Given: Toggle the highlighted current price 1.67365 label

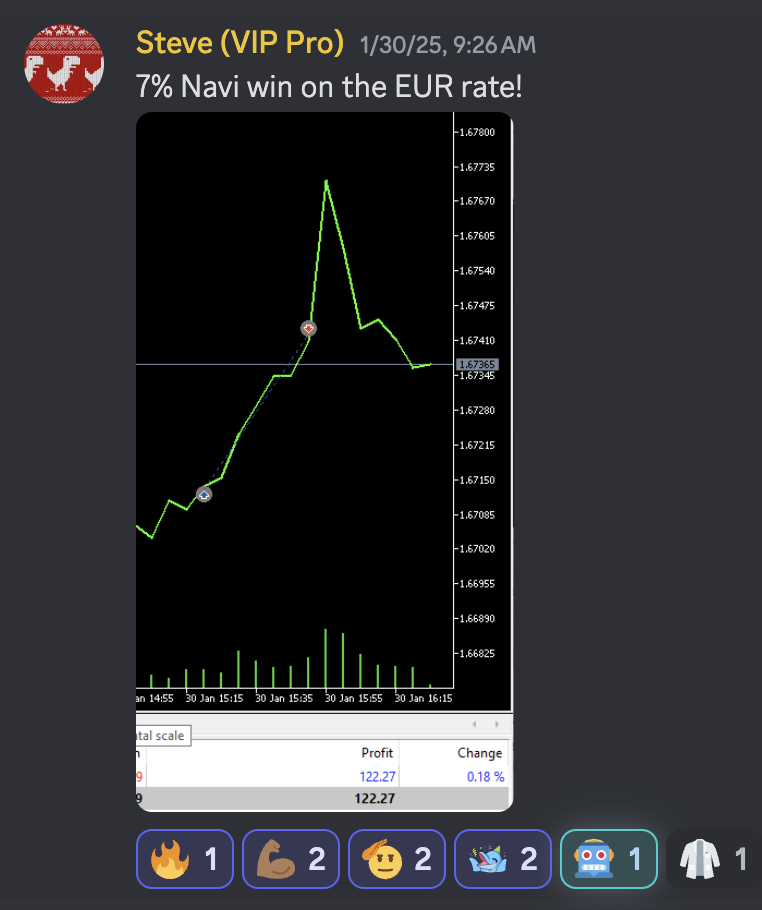Looking at the screenshot, I should tap(477, 364).
